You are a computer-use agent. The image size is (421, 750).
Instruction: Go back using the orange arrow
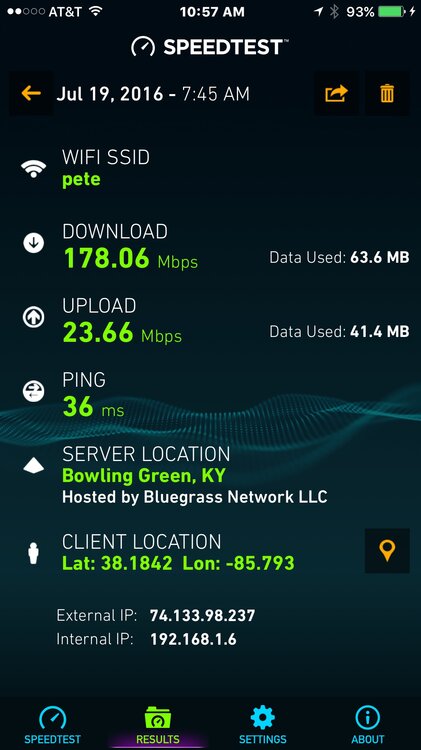click(x=31, y=93)
